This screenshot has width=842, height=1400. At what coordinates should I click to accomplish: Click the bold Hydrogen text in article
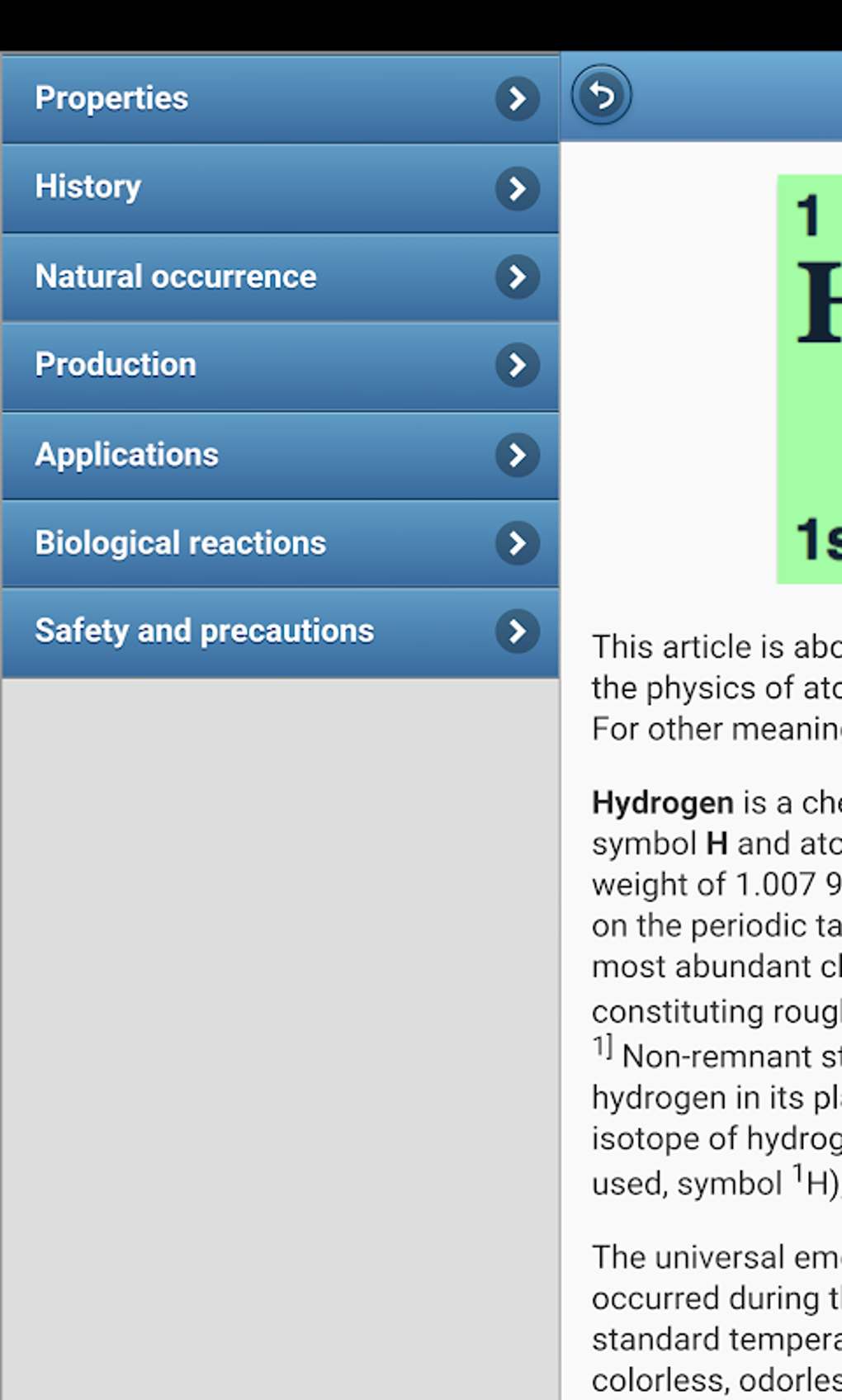tap(660, 802)
